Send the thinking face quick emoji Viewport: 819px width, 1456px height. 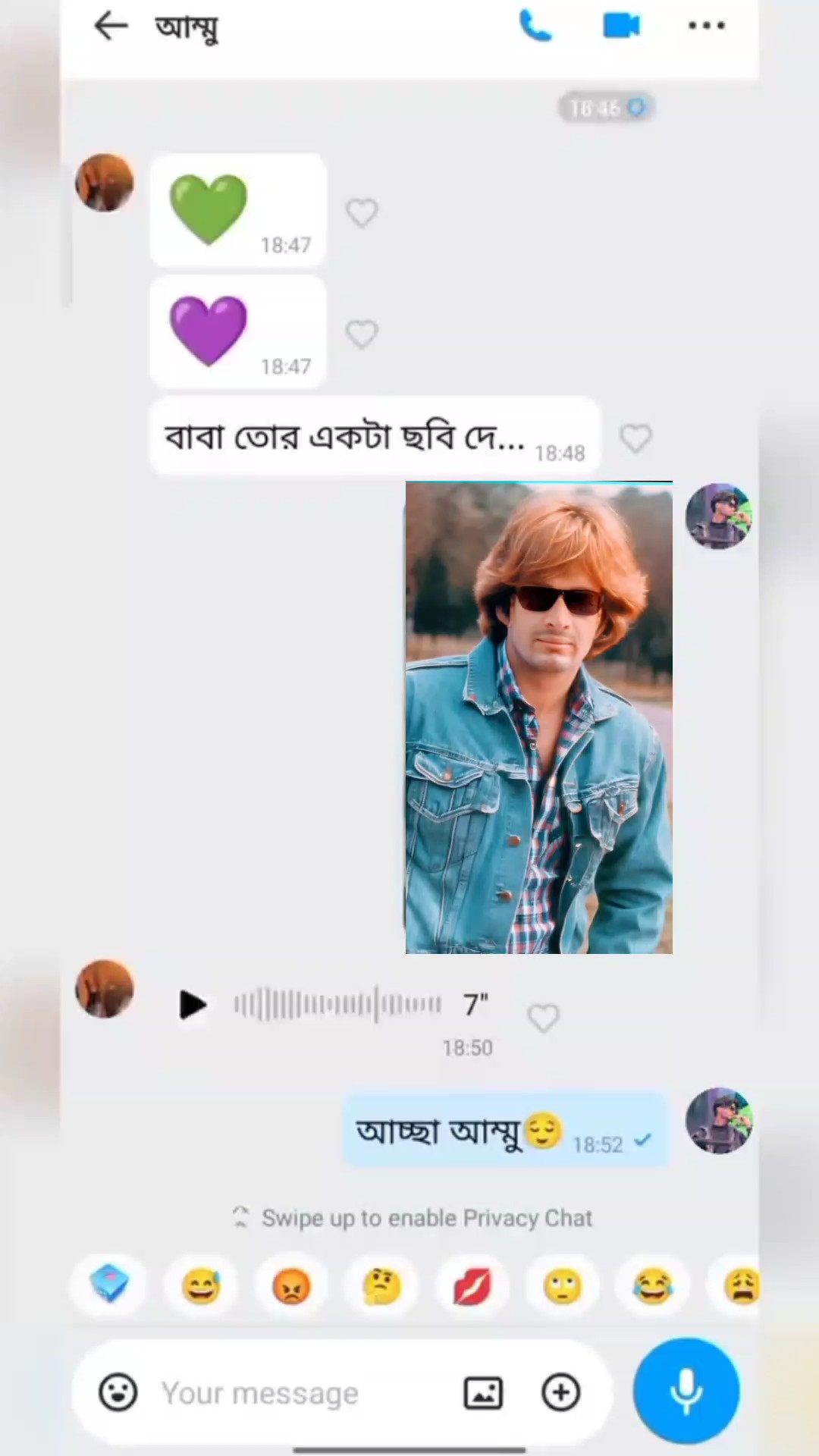[x=381, y=1286]
